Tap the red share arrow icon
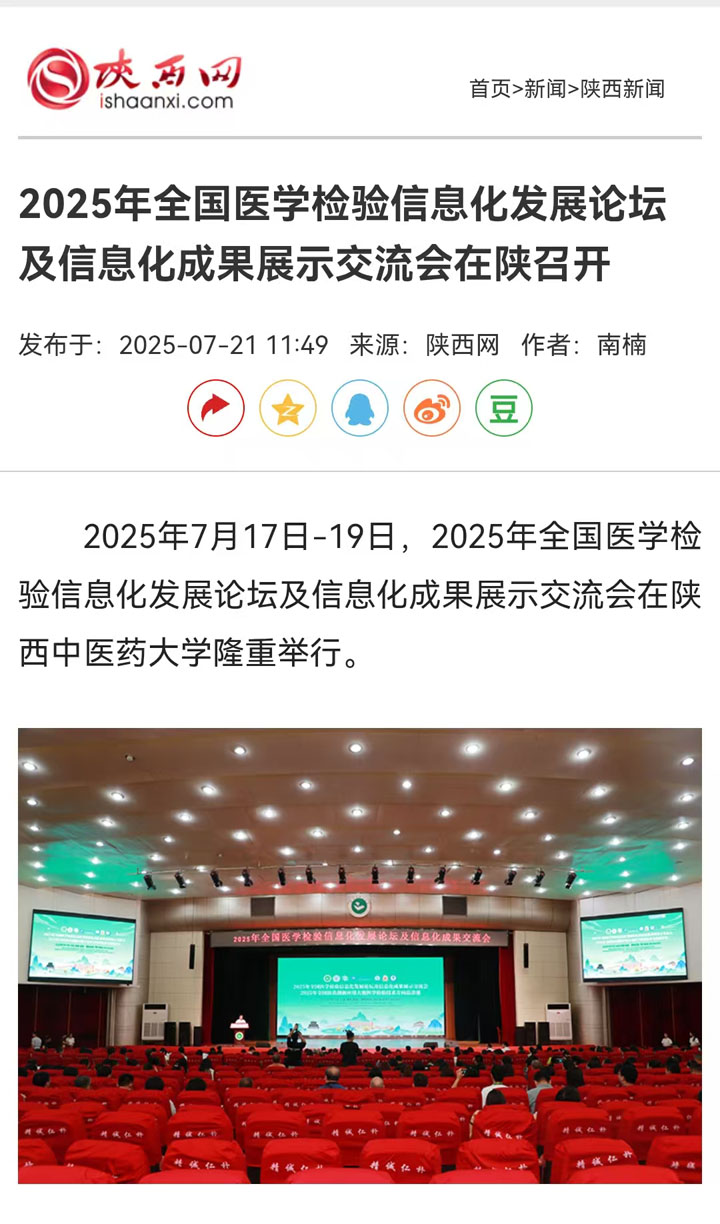The image size is (720, 1224). (x=216, y=408)
